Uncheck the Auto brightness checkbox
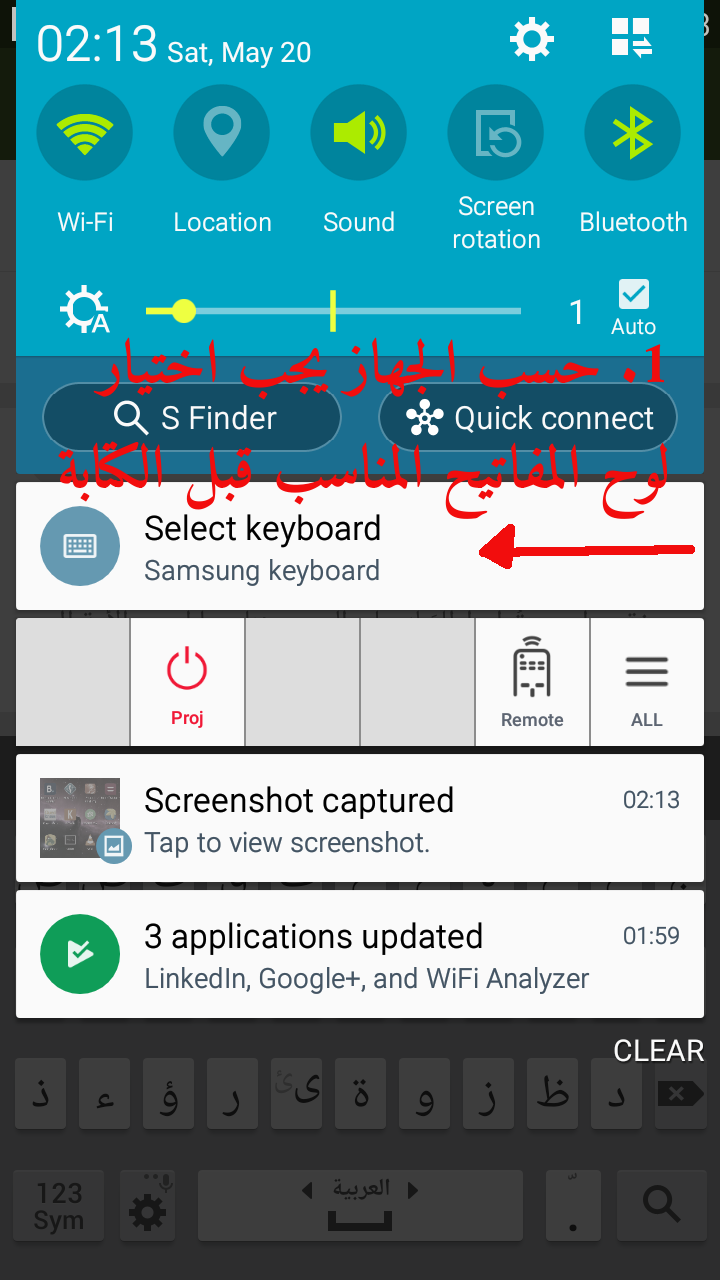720x1280 pixels. (634, 294)
